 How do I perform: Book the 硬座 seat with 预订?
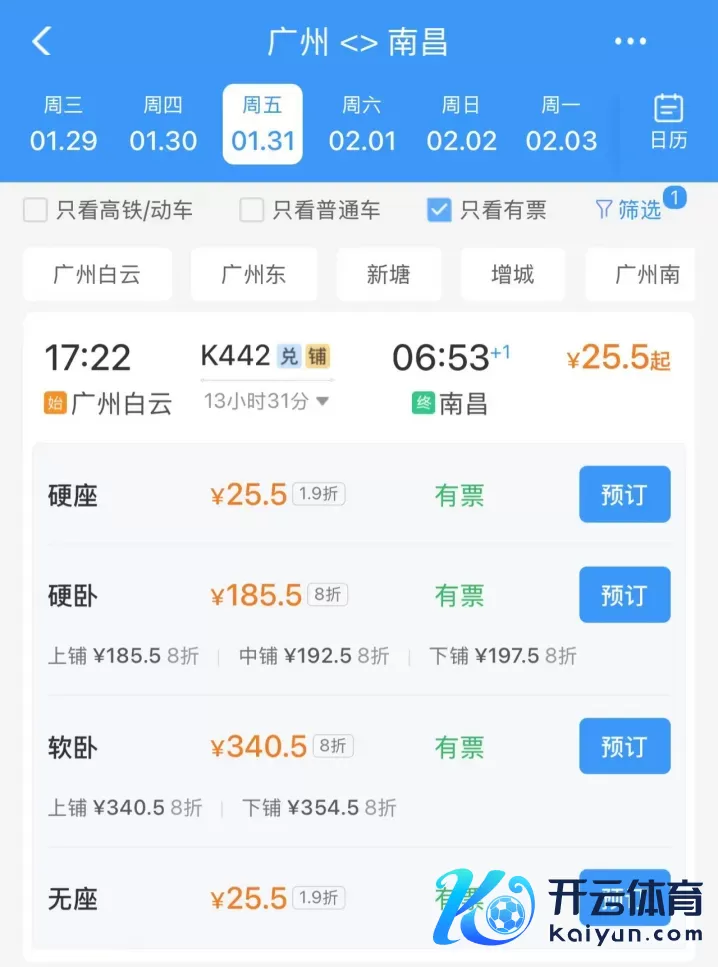click(624, 495)
